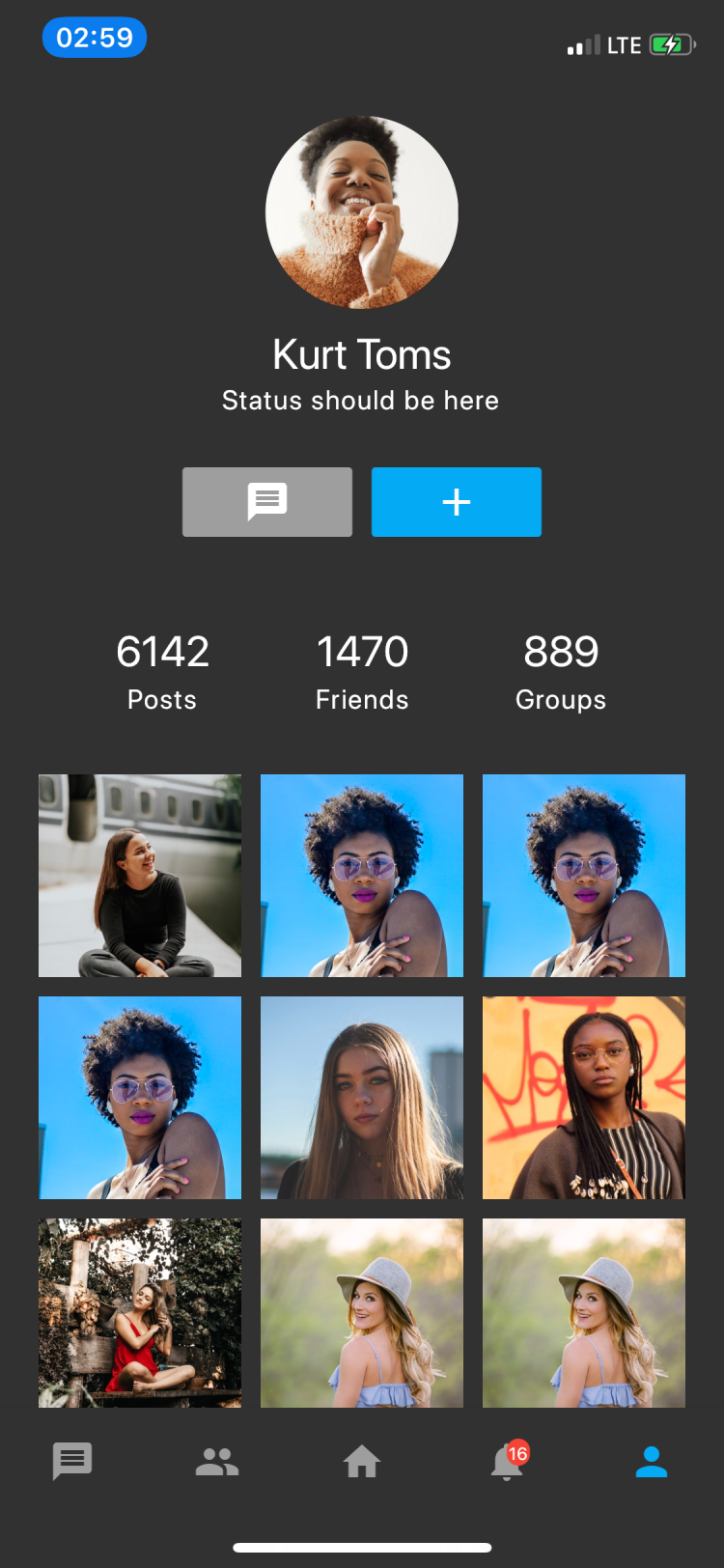This screenshot has width=724, height=1568.
Task: Open Kurt Toms' profile picture
Action: (x=362, y=212)
